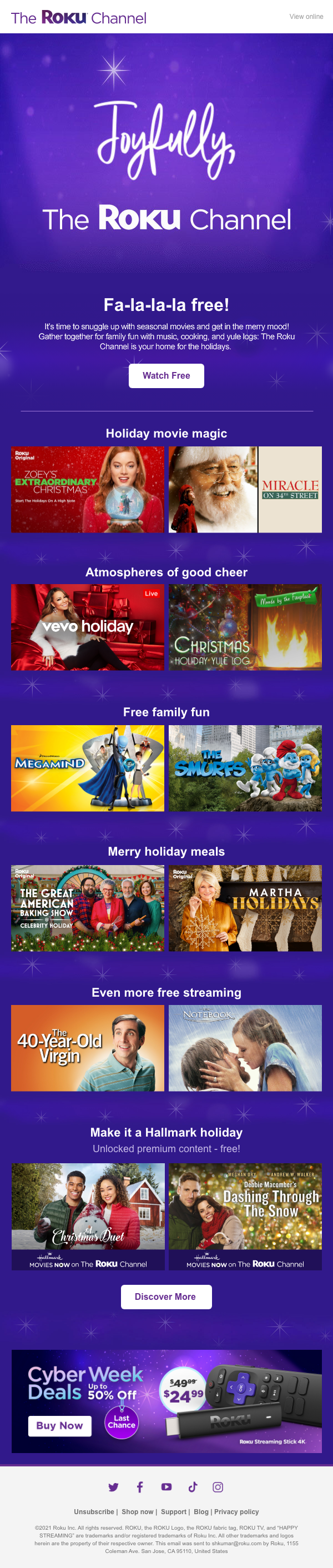Open The Notebook movie tile
Viewport: 333px width, 1568px height.
pos(245,1048)
